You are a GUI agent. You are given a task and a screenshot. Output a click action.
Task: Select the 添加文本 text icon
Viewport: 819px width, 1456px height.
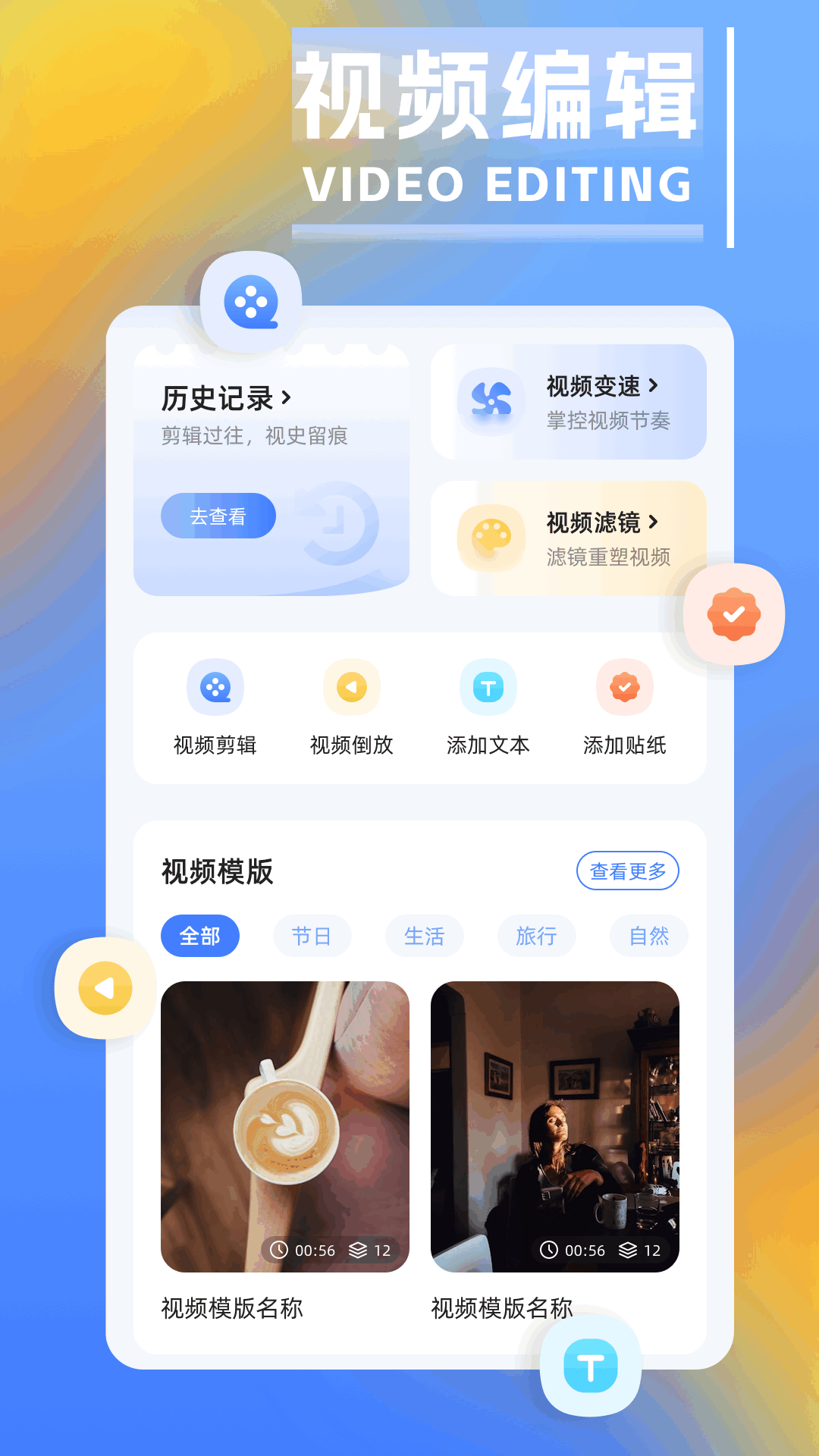(x=488, y=686)
